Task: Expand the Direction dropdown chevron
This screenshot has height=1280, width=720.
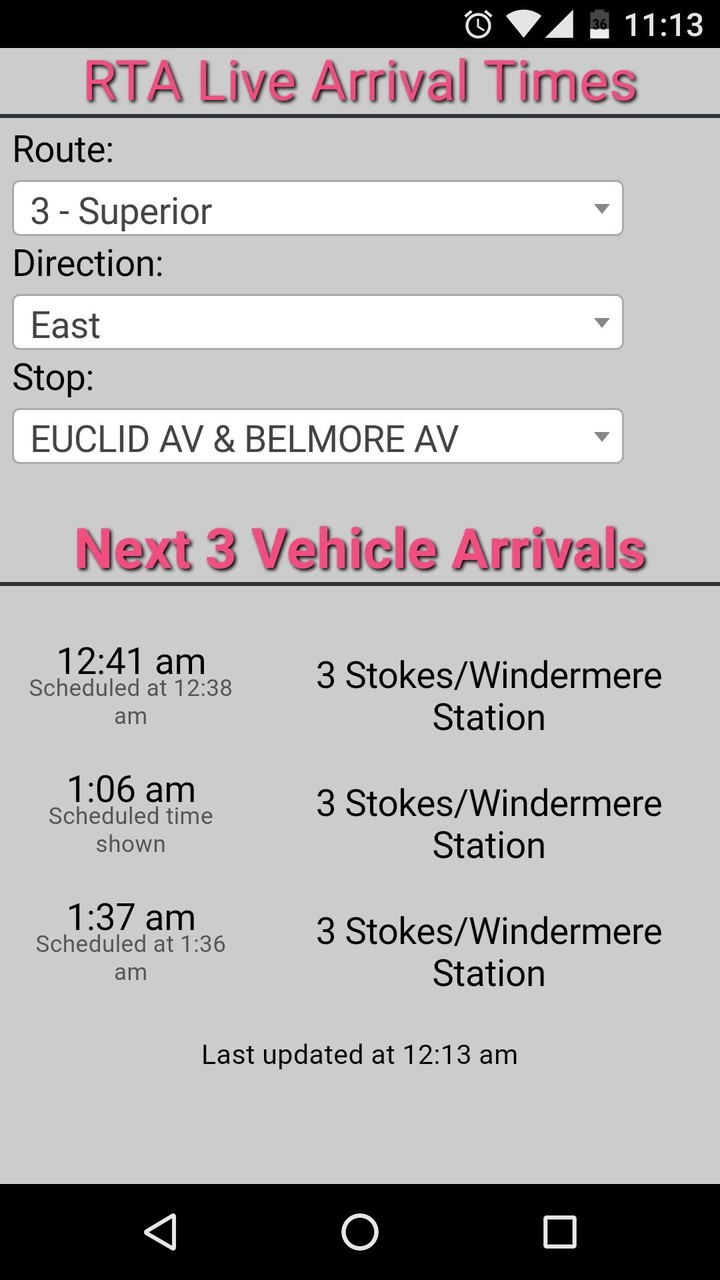Action: pyautogui.click(x=601, y=322)
